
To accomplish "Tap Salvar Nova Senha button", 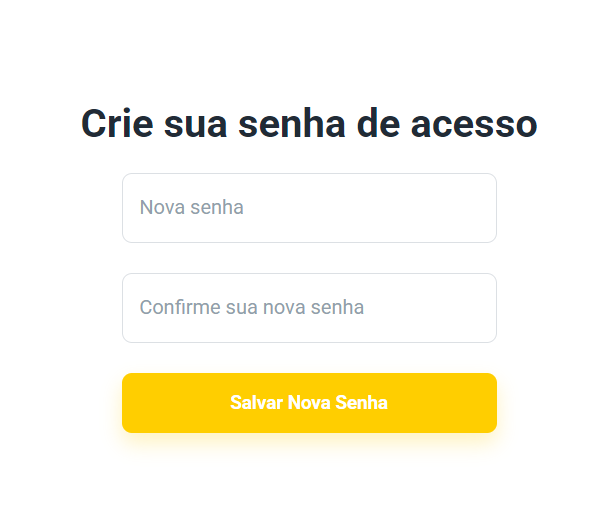I will (309, 403).
